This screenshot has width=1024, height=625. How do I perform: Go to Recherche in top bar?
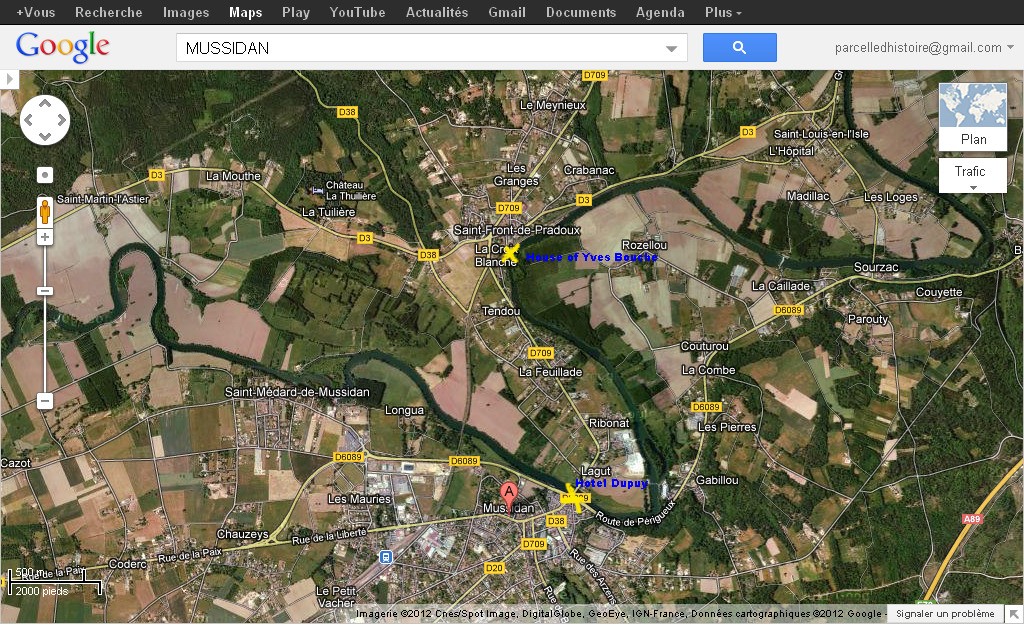click(108, 13)
